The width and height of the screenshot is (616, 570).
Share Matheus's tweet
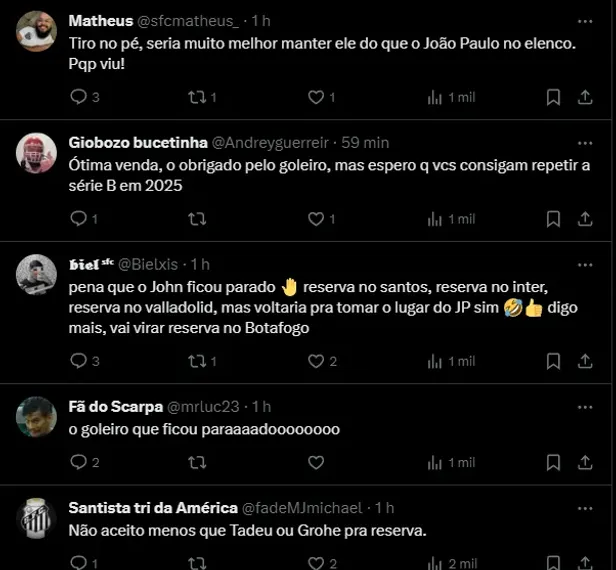click(x=584, y=98)
